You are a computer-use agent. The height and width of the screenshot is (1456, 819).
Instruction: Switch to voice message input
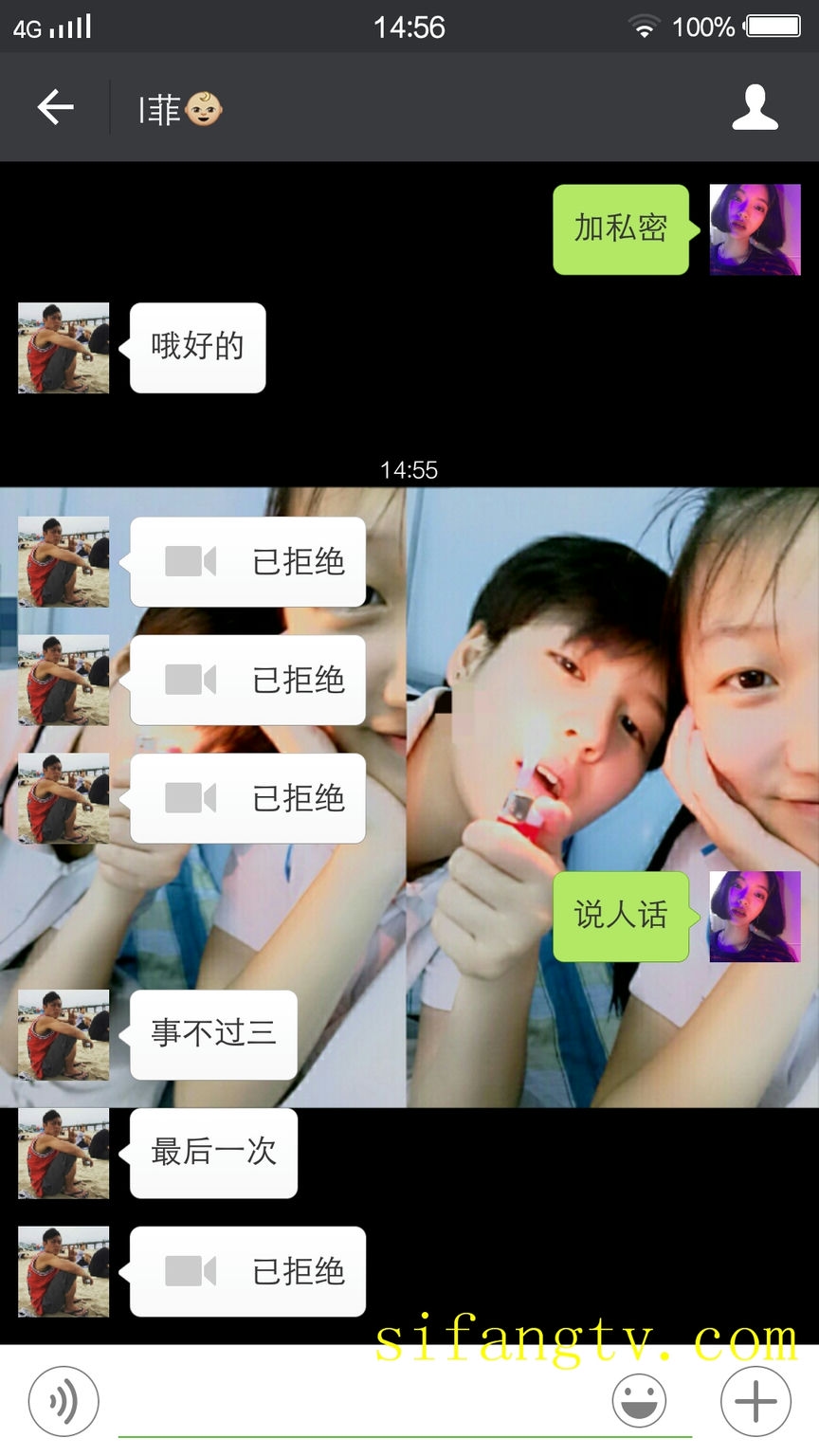click(x=64, y=1400)
